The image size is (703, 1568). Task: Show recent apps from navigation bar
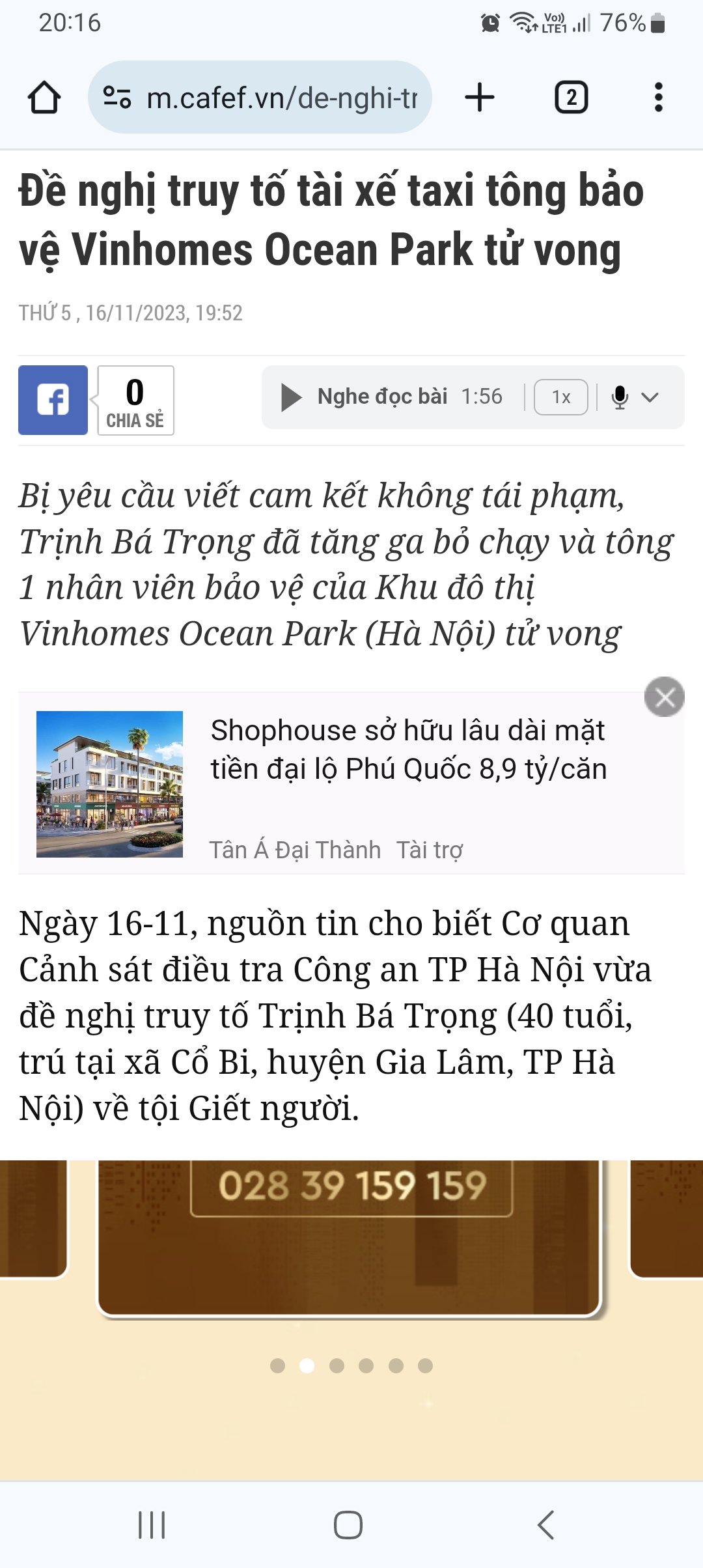(x=152, y=1524)
